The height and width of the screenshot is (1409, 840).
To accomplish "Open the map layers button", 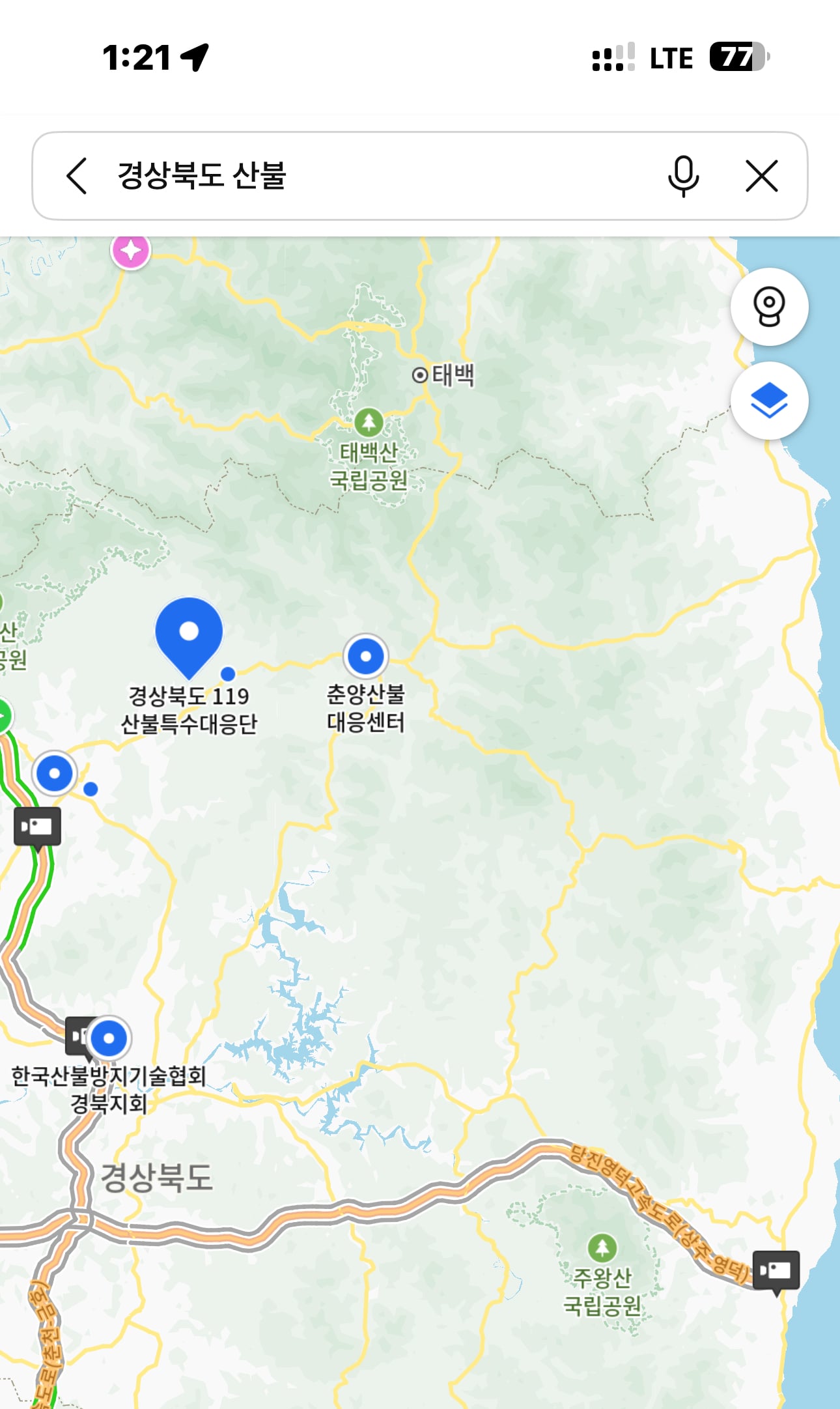I will pos(769,401).
